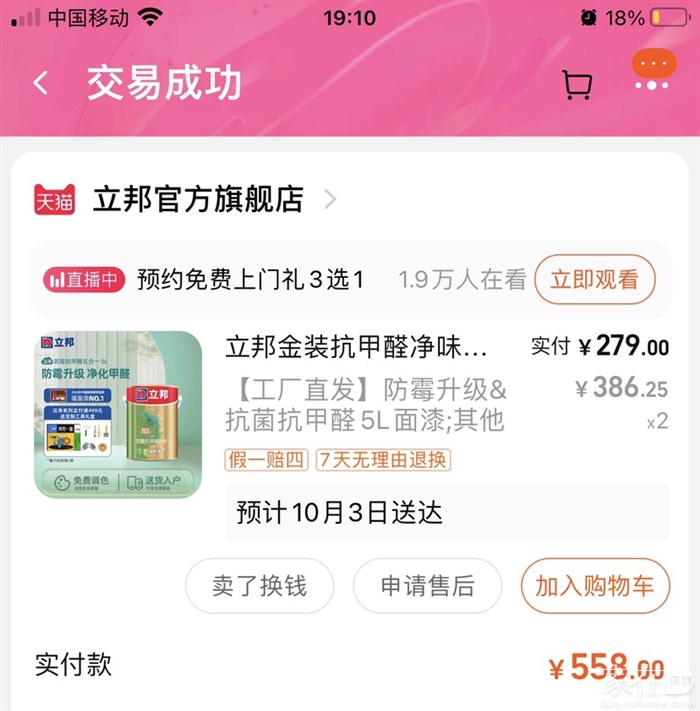Open the 立邦官方旗舰店 store page
Screen dimensions: 700x711
(x=198, y=199)
